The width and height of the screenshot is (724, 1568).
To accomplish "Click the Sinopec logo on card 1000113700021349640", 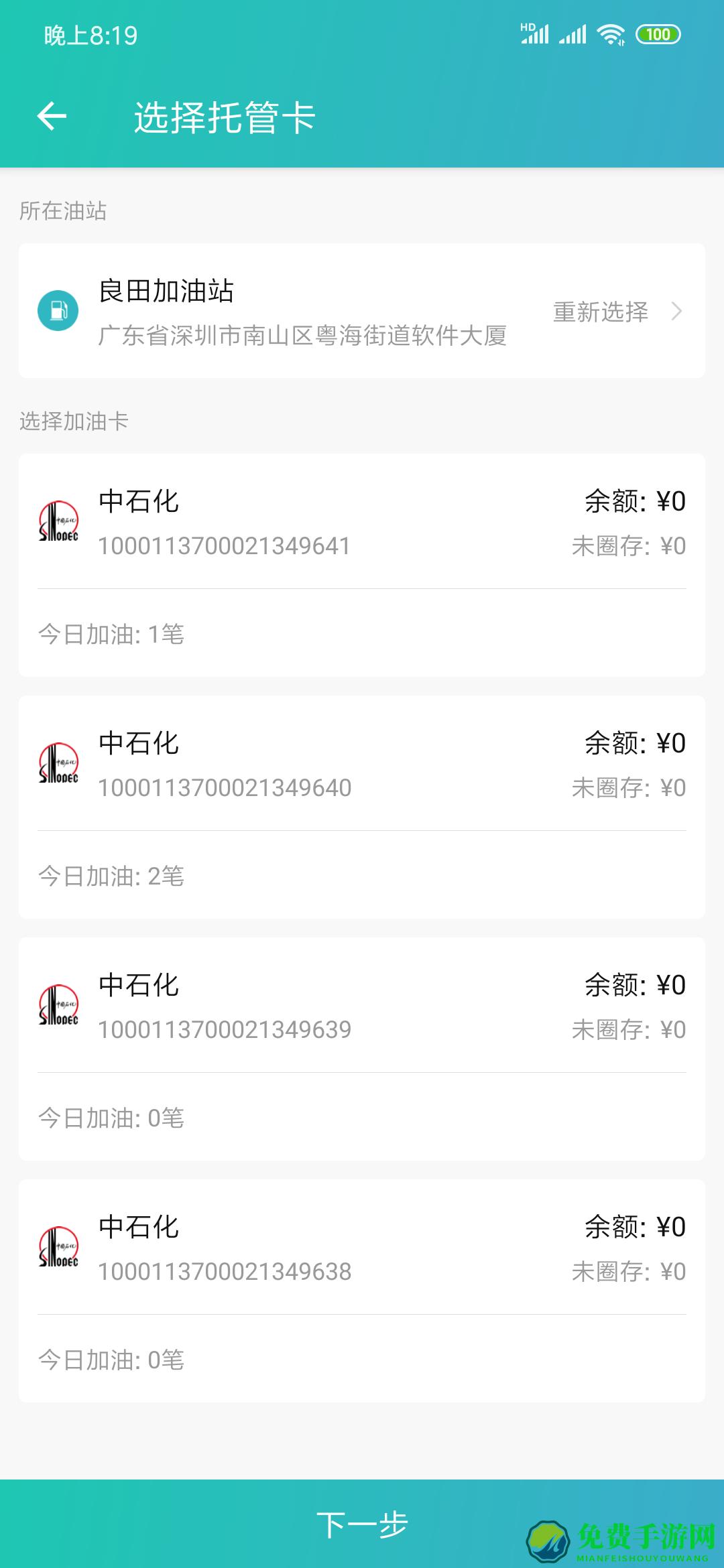I will click(x=59, y=761).
